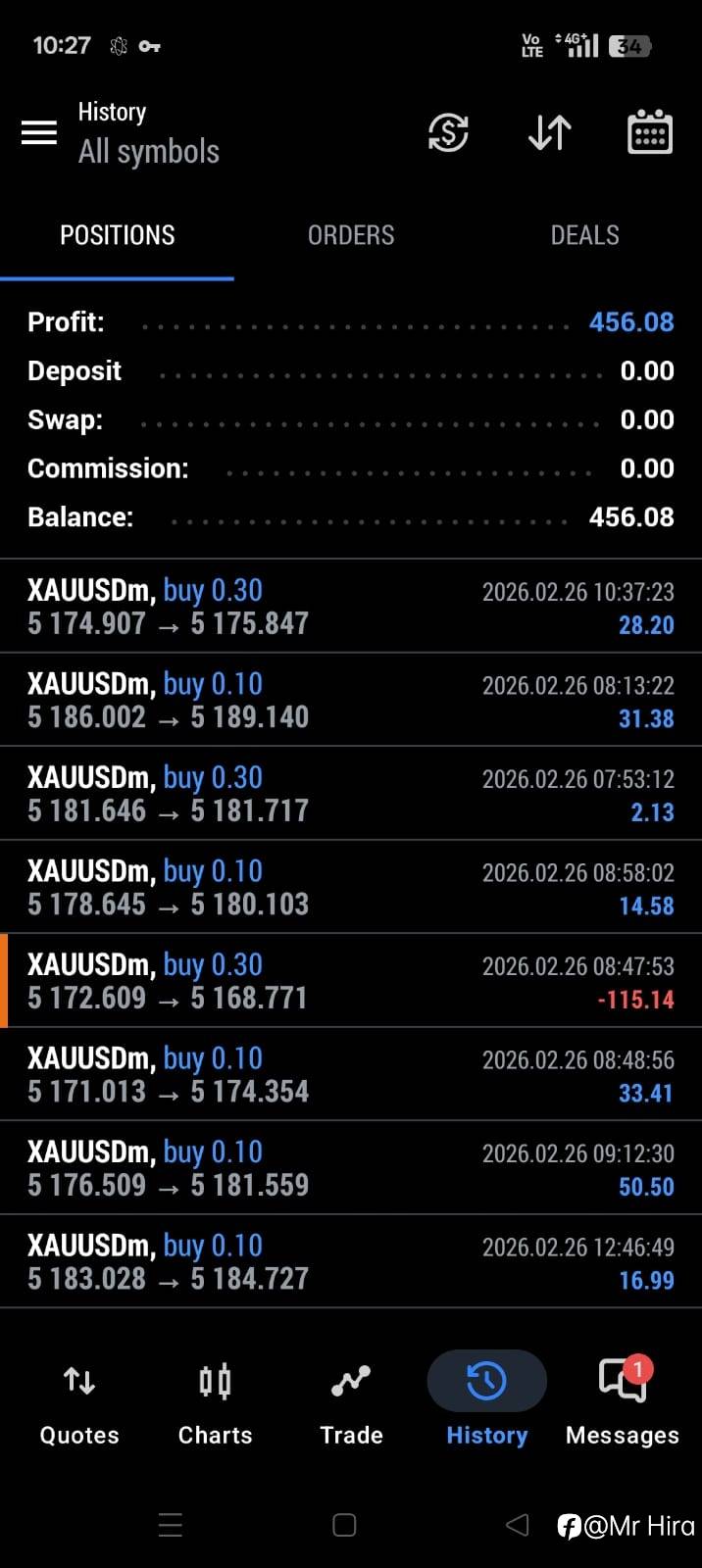Open the losing position of -115.14
This screenshot has height=1568, width=702.
[x=351, y=981]
